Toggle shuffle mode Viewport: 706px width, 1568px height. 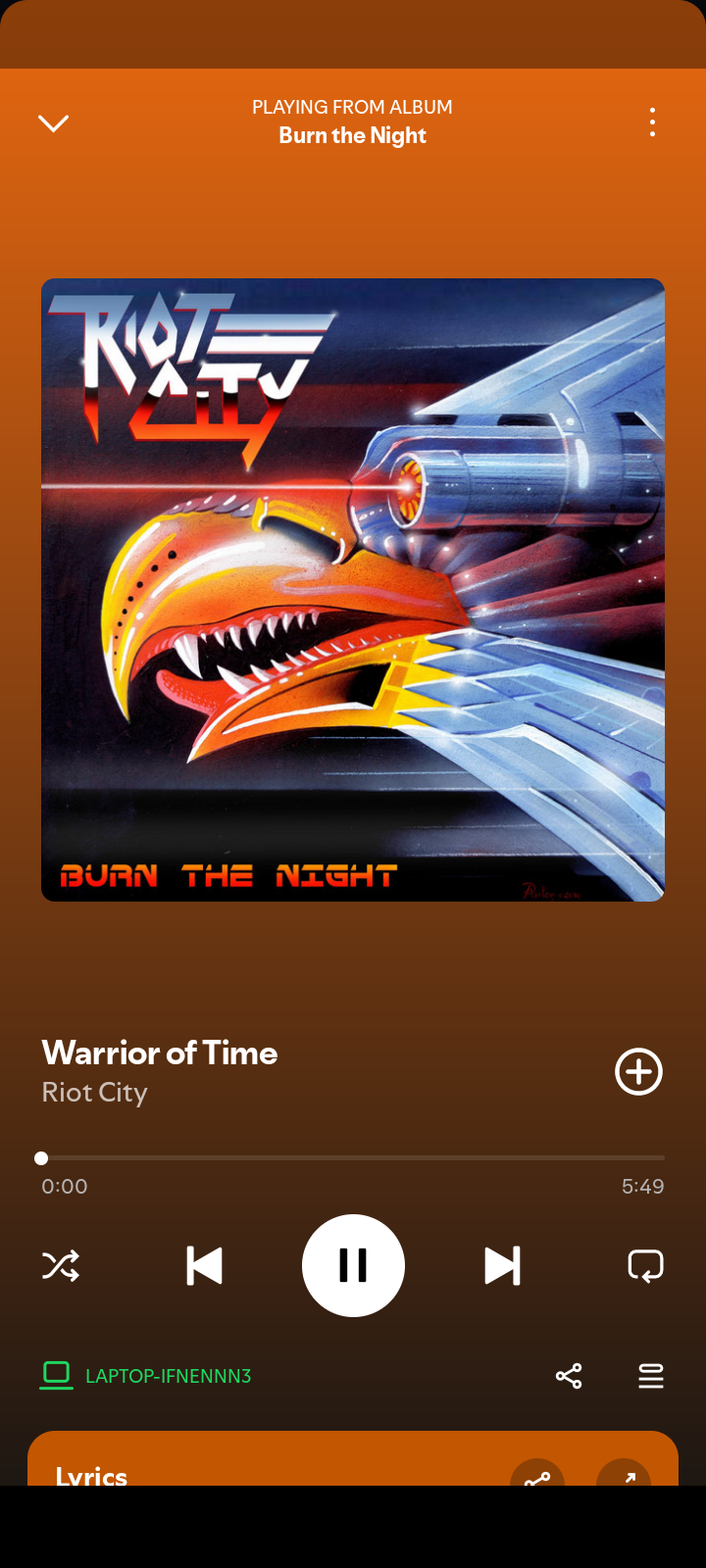61,1266
